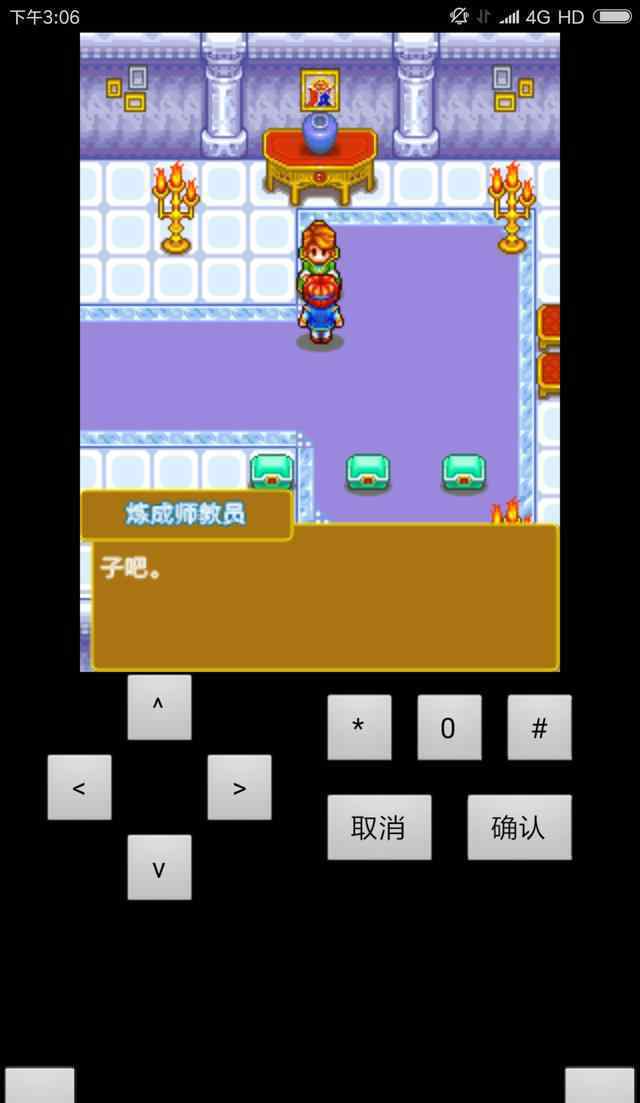Viewport: 640px width, 1103px height.
Task: Tap the asterisk key
Action: 359,727
